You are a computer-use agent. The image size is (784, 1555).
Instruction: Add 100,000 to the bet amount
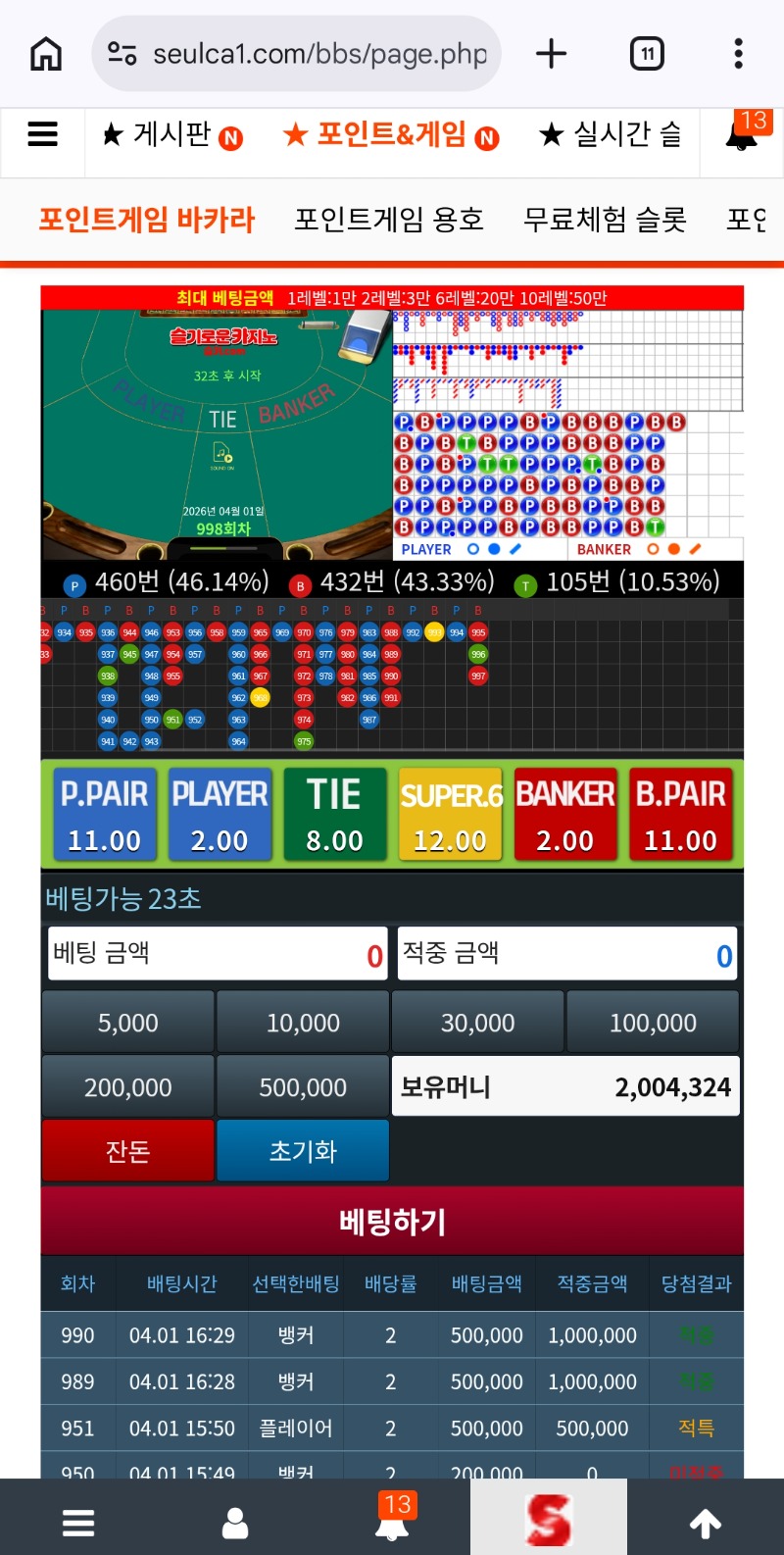[x=653, y=1023]
